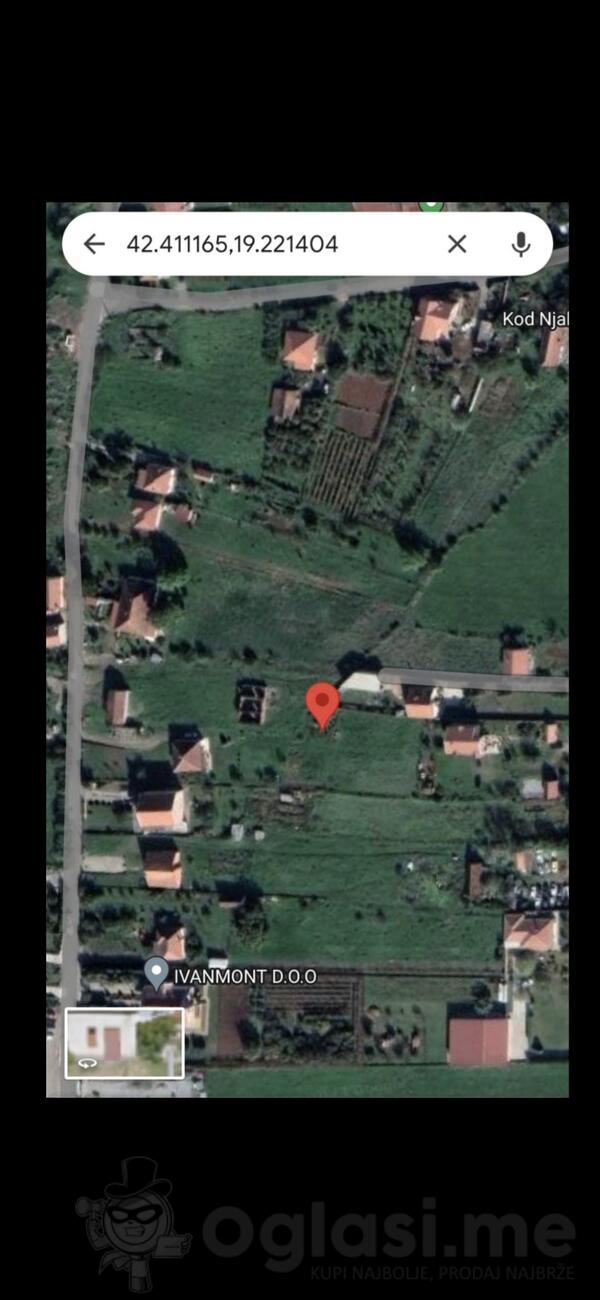Edit the 42.411165,19.221404 search field
Viewport: 600px width, 1300px height.
pyautogui.click(x=270, y=244)
